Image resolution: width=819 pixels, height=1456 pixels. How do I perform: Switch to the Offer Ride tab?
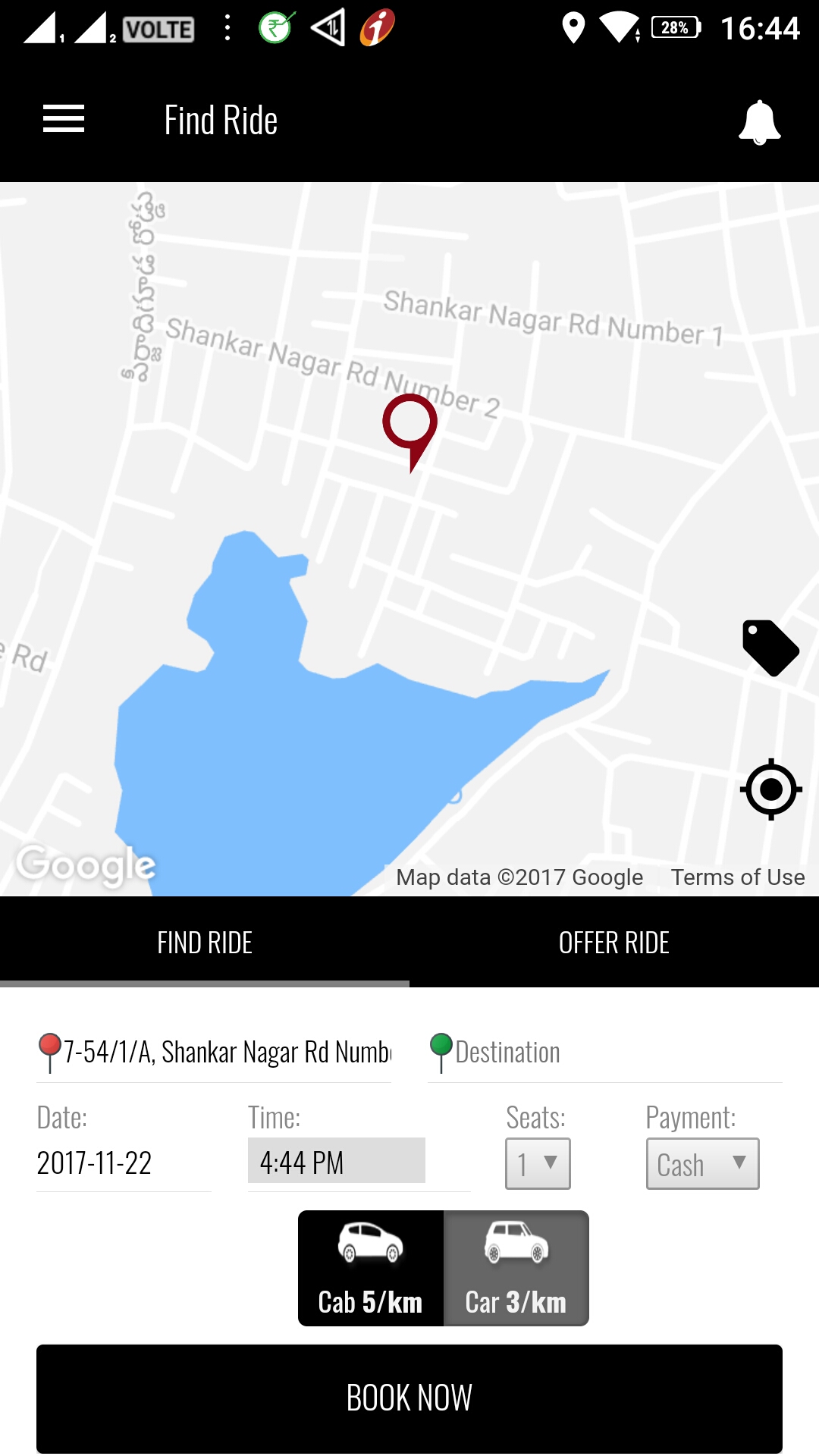[614, 943]
